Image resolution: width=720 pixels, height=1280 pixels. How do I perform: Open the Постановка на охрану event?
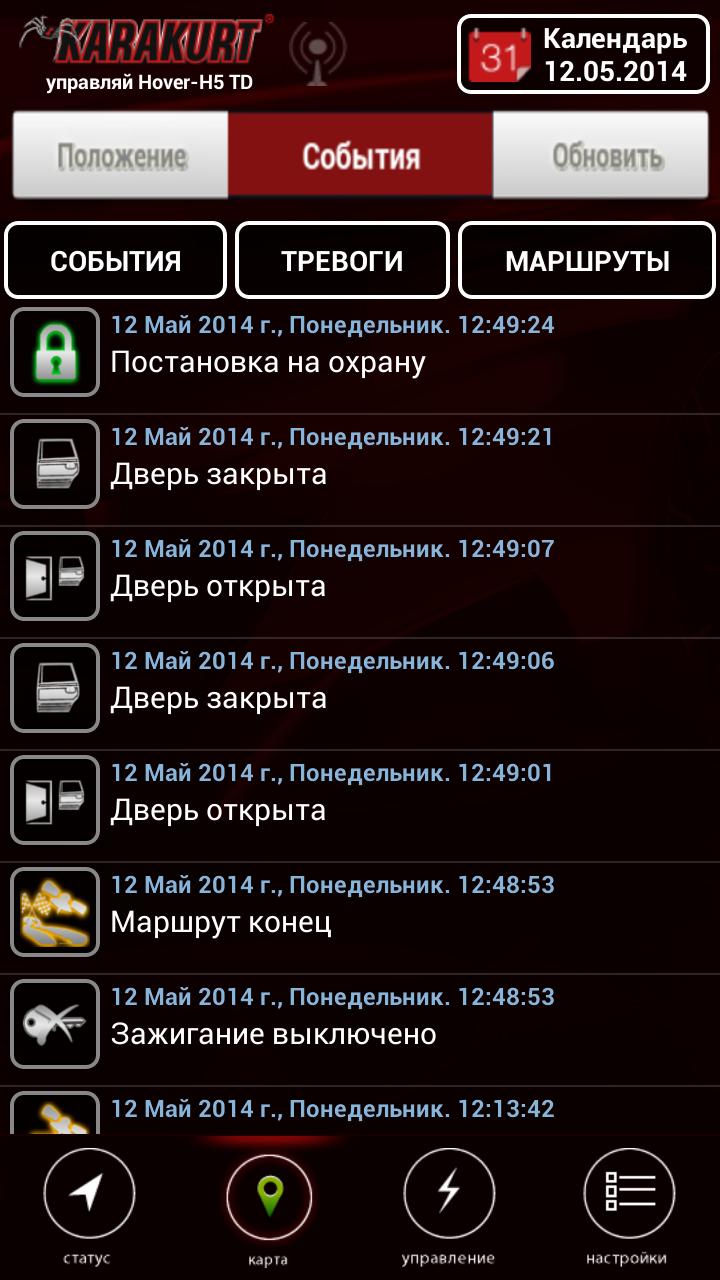pyautogui.click(x=360, y=352)
